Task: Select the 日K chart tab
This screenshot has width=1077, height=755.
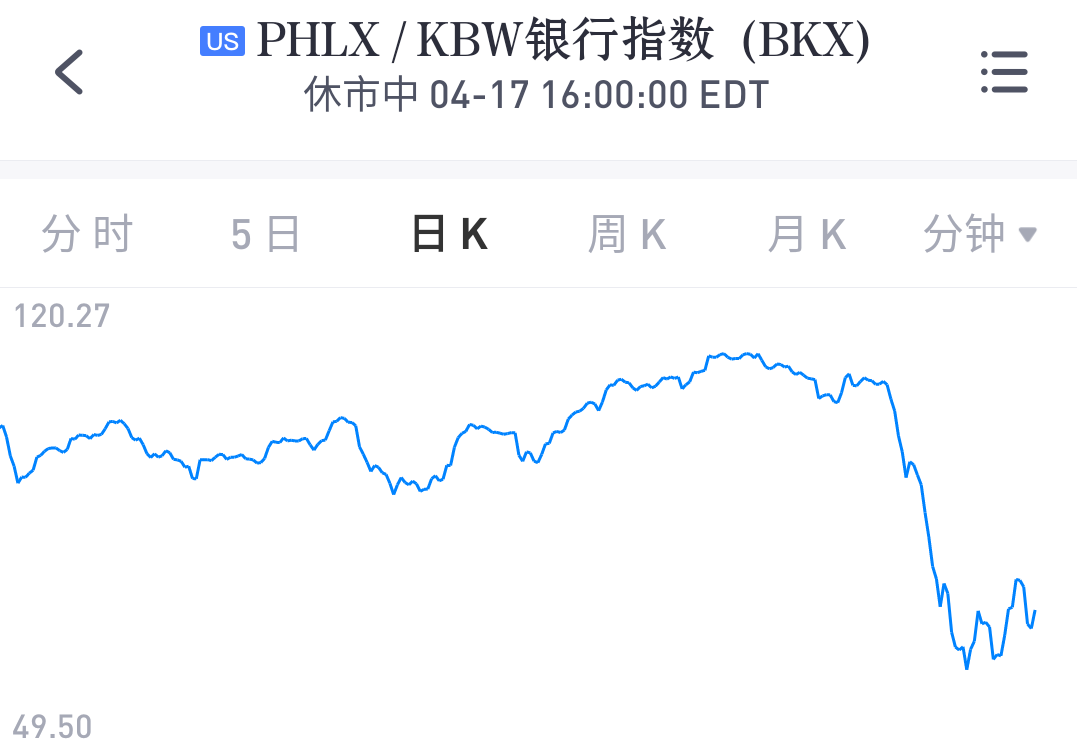Action: (x=449, y=236)
